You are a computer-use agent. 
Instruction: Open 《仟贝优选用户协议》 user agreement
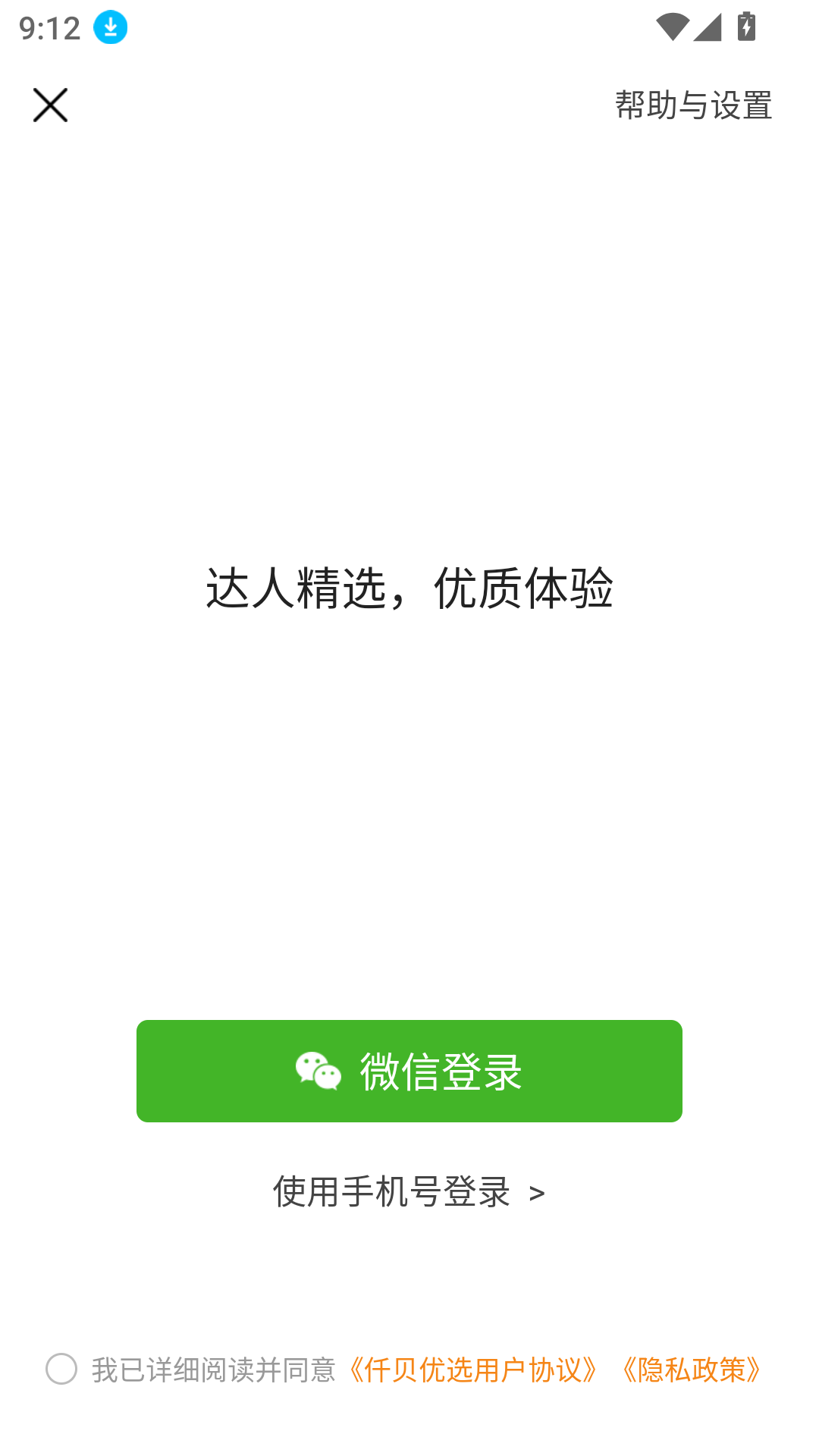473,1370
